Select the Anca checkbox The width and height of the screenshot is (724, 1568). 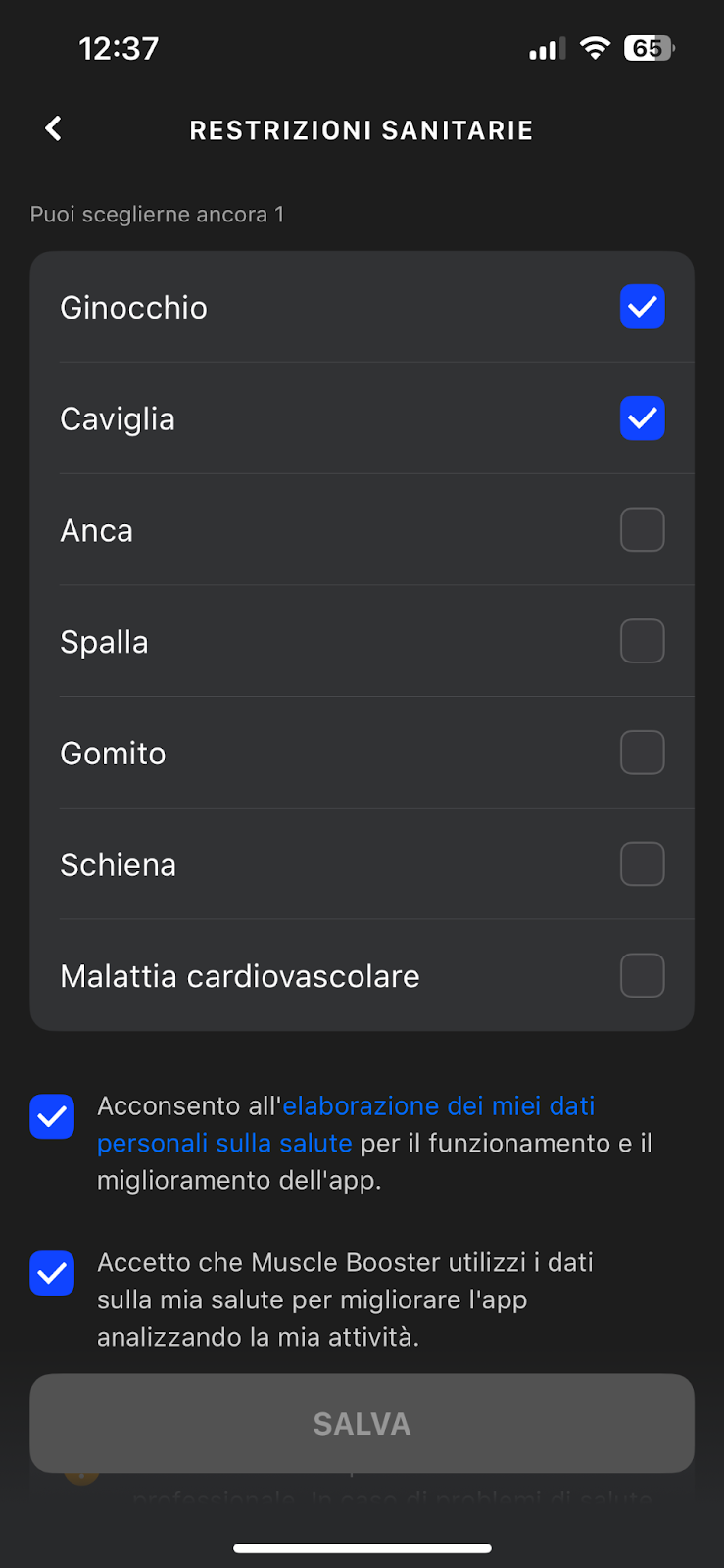[x=643, y=530]
